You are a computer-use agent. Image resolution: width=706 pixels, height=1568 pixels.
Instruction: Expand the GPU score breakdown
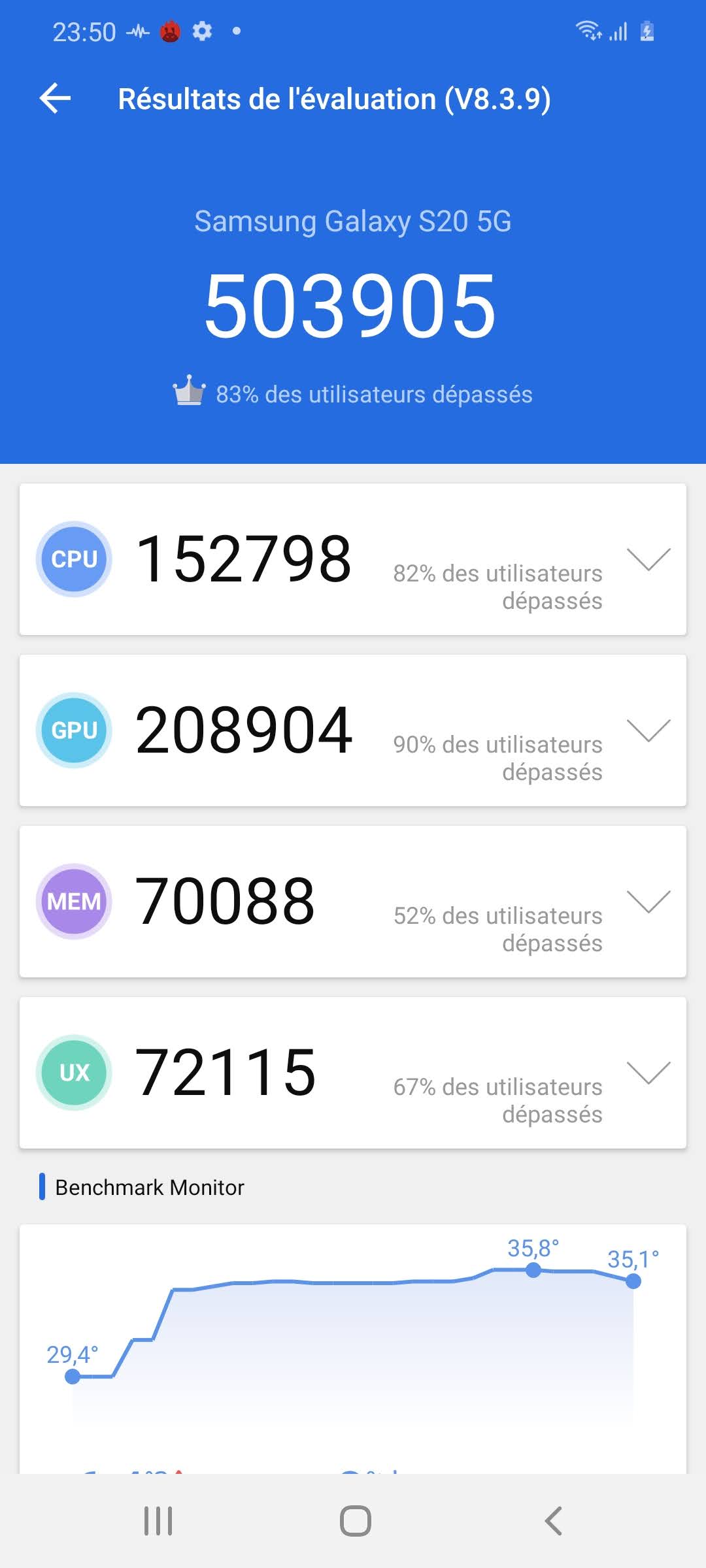(648, 730)
